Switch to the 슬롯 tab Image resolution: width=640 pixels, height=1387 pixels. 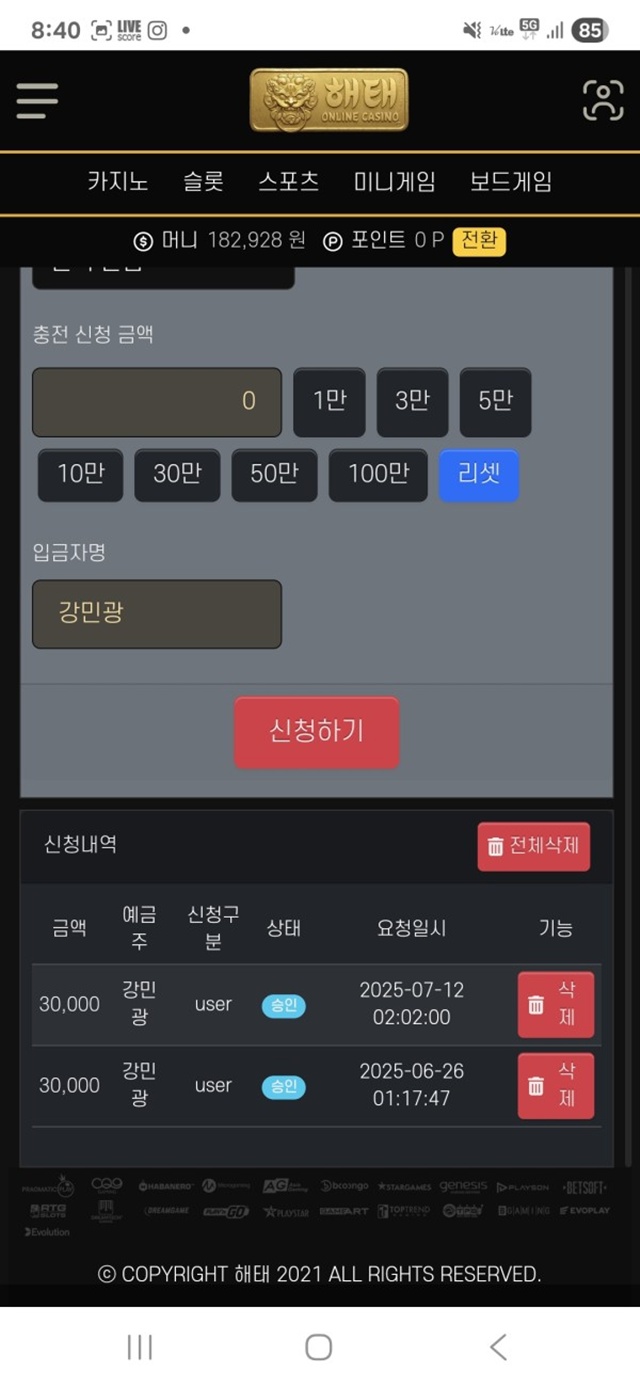(203, 182)
